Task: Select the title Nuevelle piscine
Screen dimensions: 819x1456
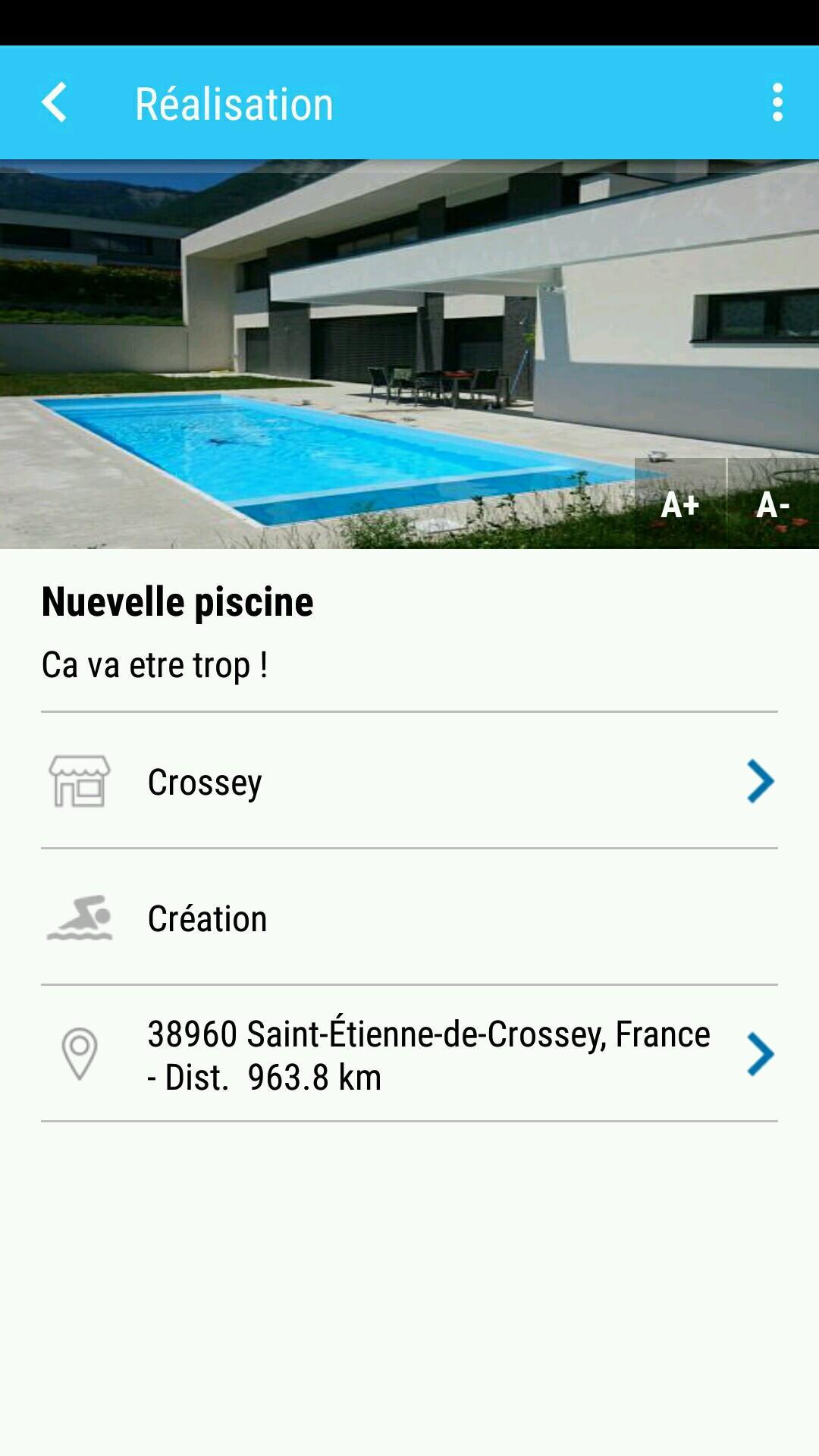Action: coord(178,602)
